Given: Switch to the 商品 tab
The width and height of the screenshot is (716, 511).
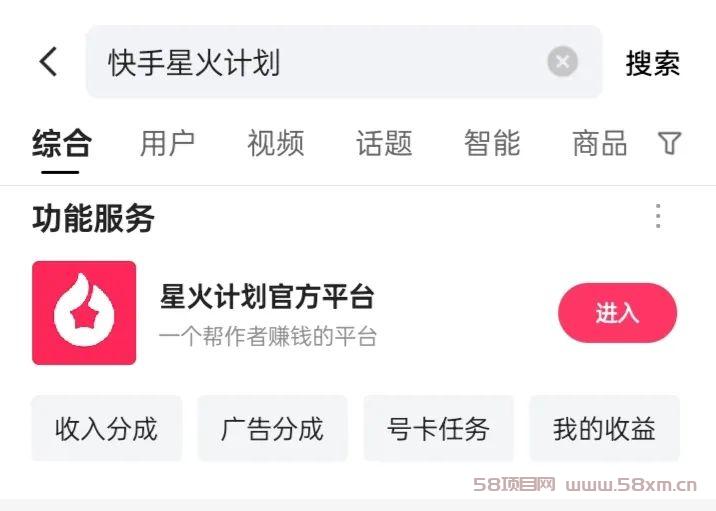Looking at the screenshot, I should 599,143.
